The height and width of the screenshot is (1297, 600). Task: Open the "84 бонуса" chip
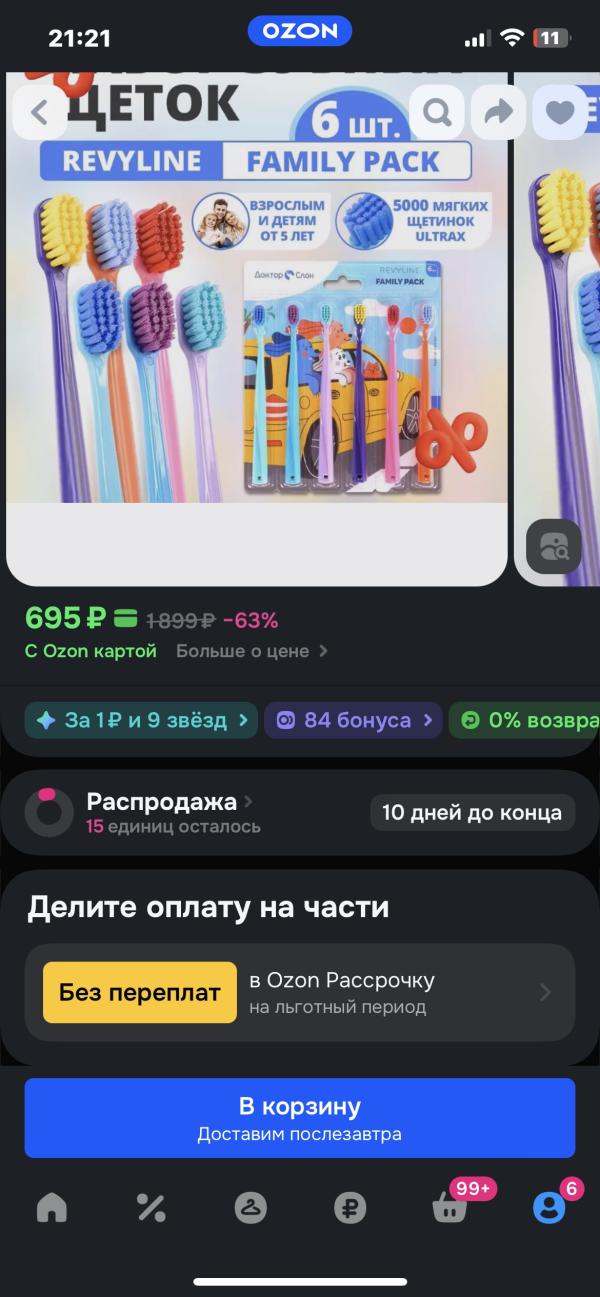click(x=353, y=720)
